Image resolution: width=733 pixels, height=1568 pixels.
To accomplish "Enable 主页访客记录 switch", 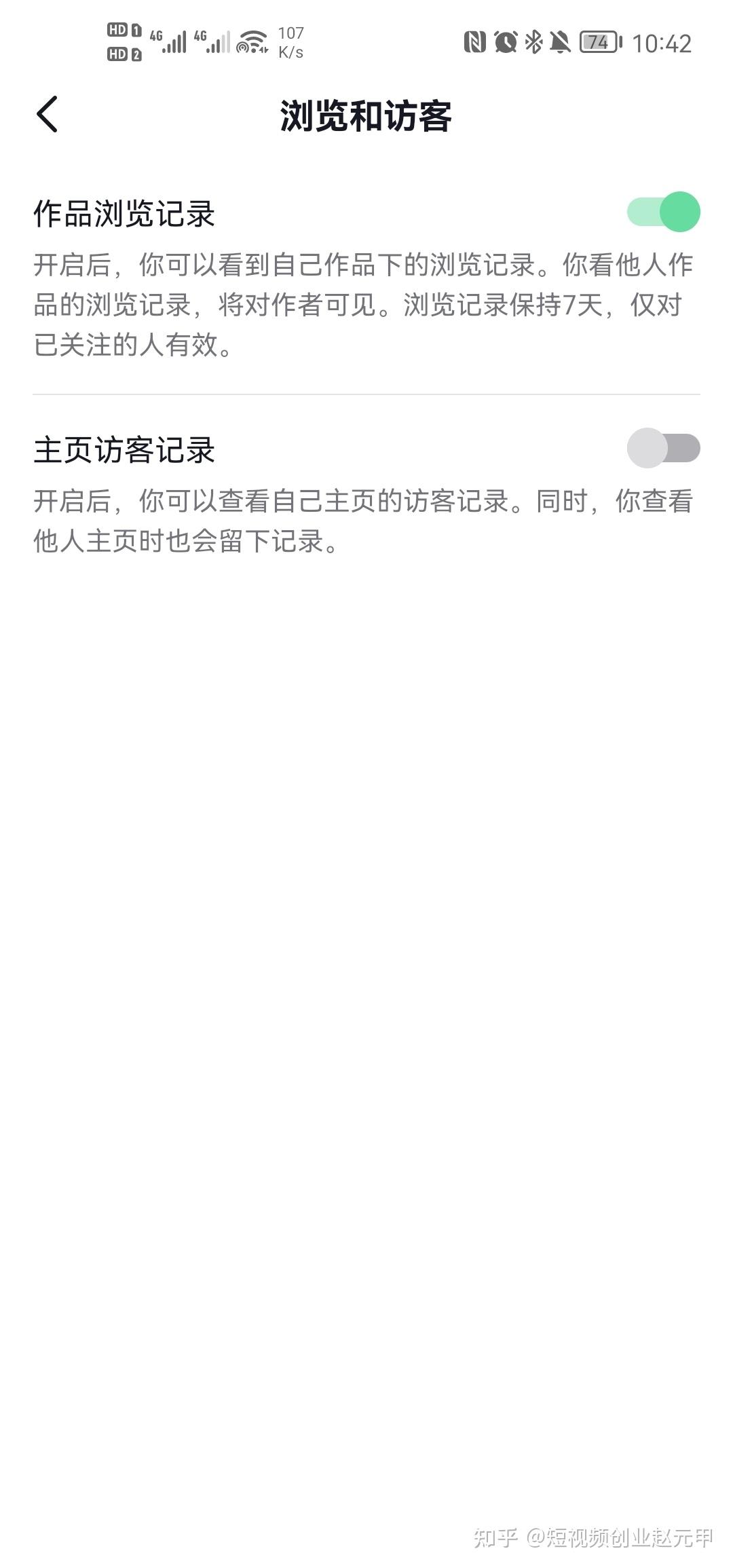I will tap(663, 448).
